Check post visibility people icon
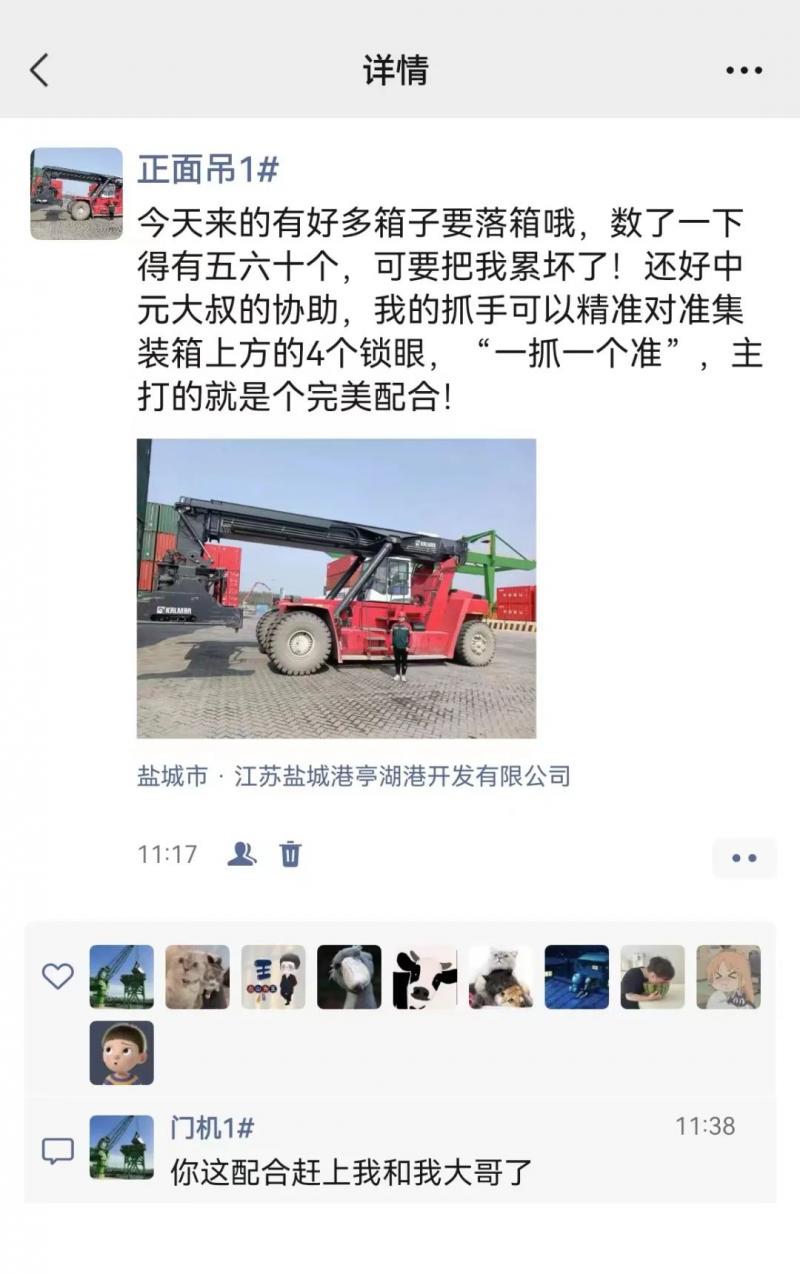Screen dimensions: 800x1274 click(242, 854)
